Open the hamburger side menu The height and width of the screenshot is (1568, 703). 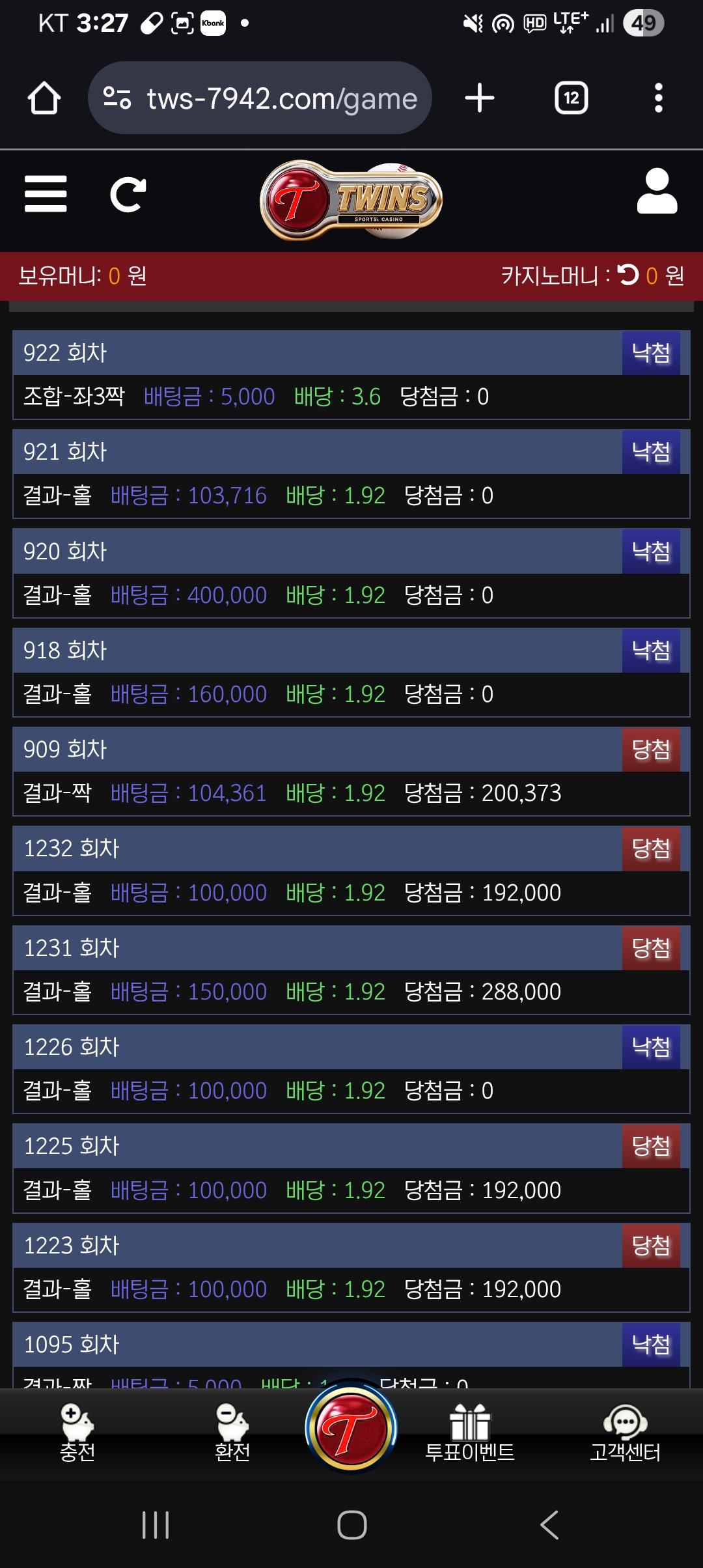tap(46, 194)
